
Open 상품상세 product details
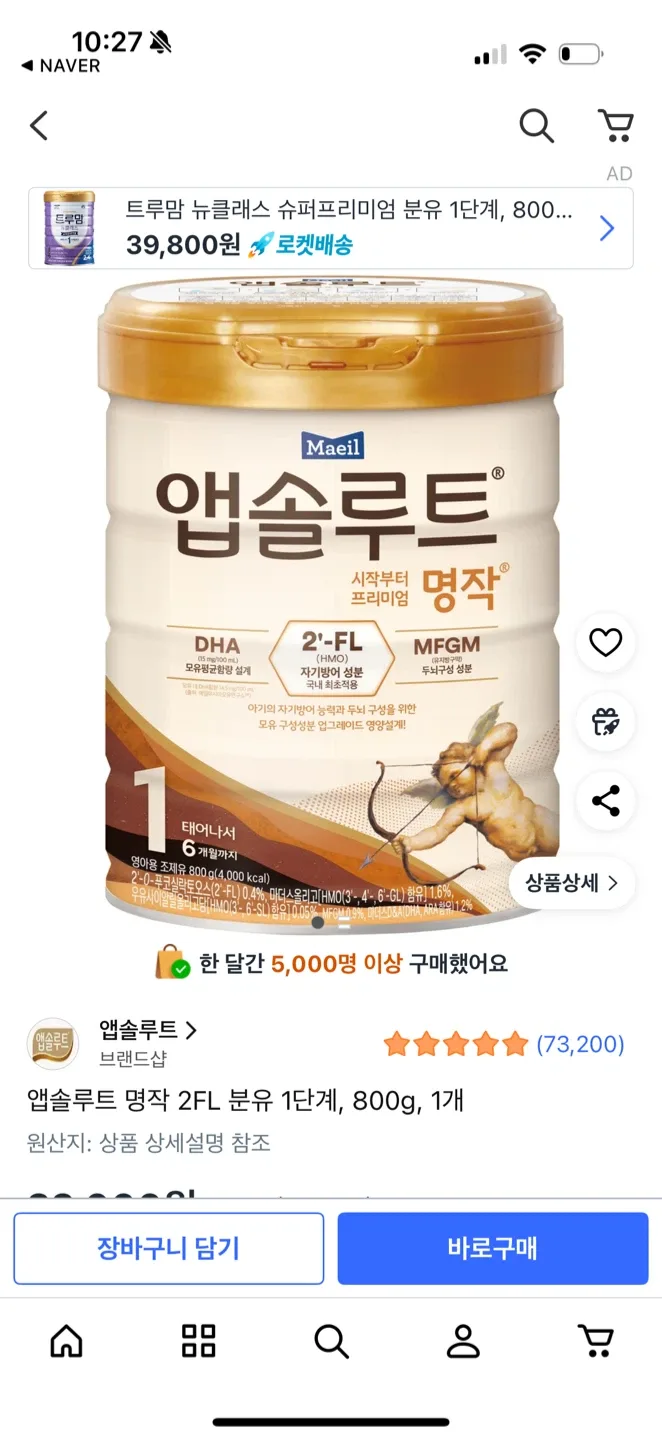pos(571,883)
